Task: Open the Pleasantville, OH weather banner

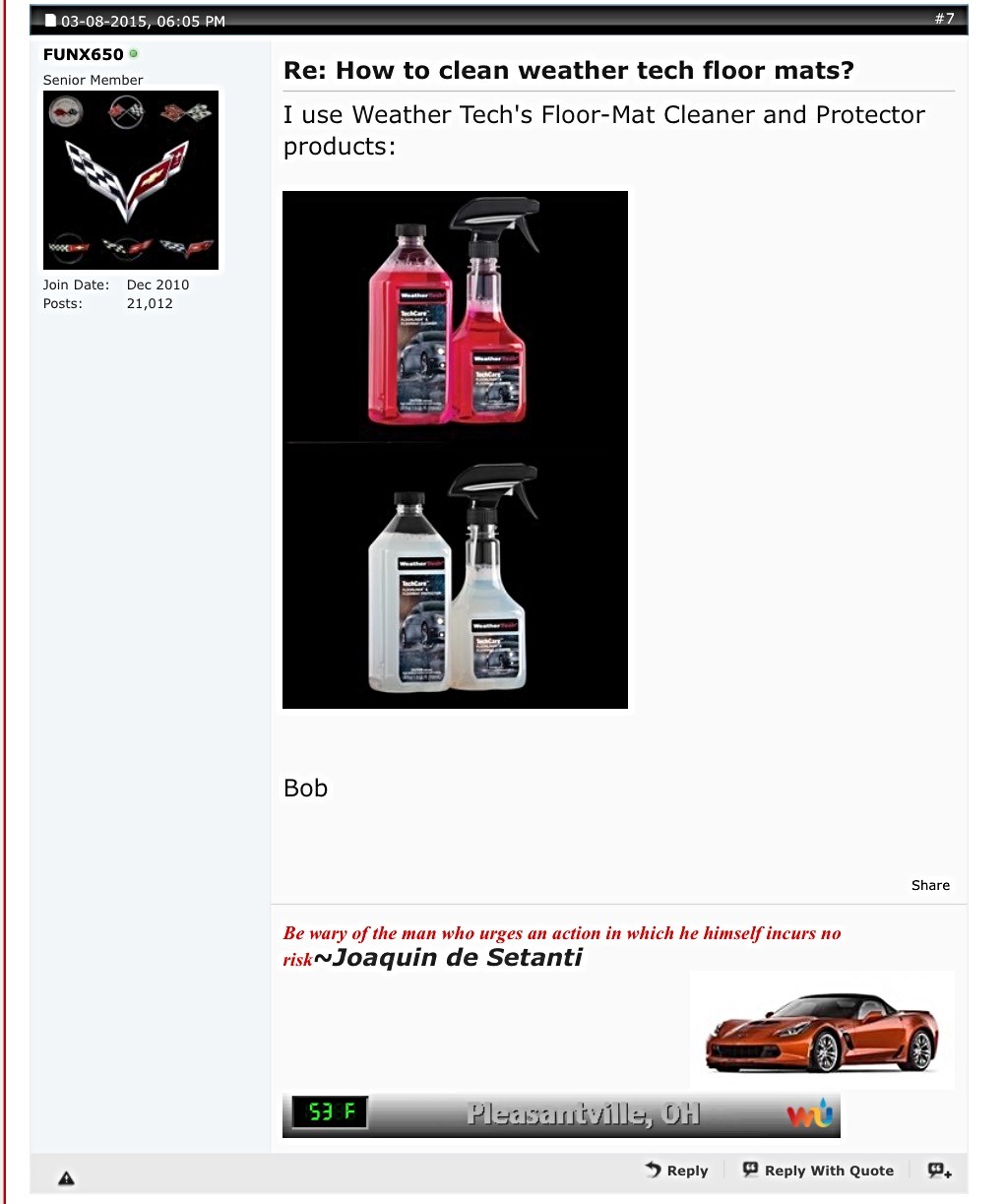Action: [x=561, y=1114]
